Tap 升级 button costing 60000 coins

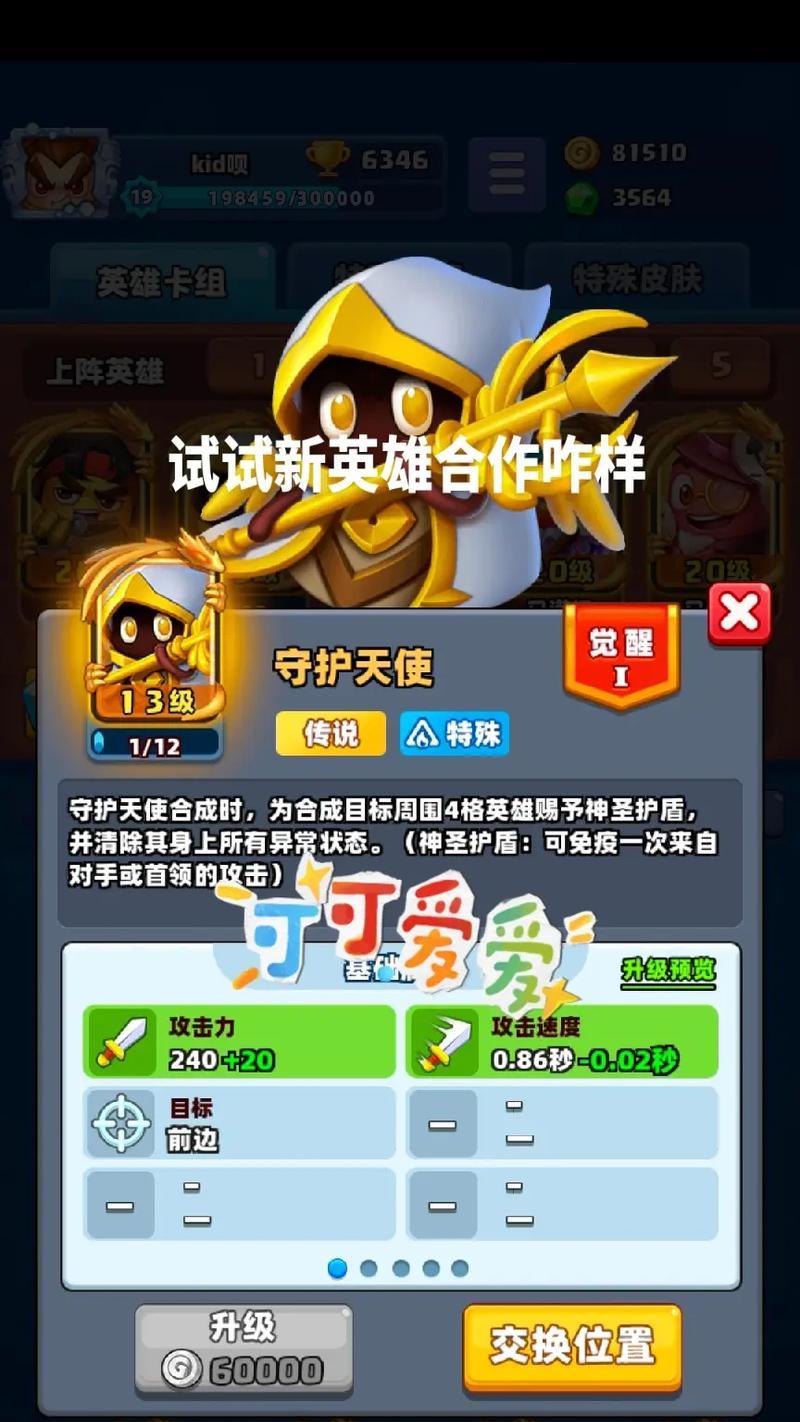(x=244, y=1348)
